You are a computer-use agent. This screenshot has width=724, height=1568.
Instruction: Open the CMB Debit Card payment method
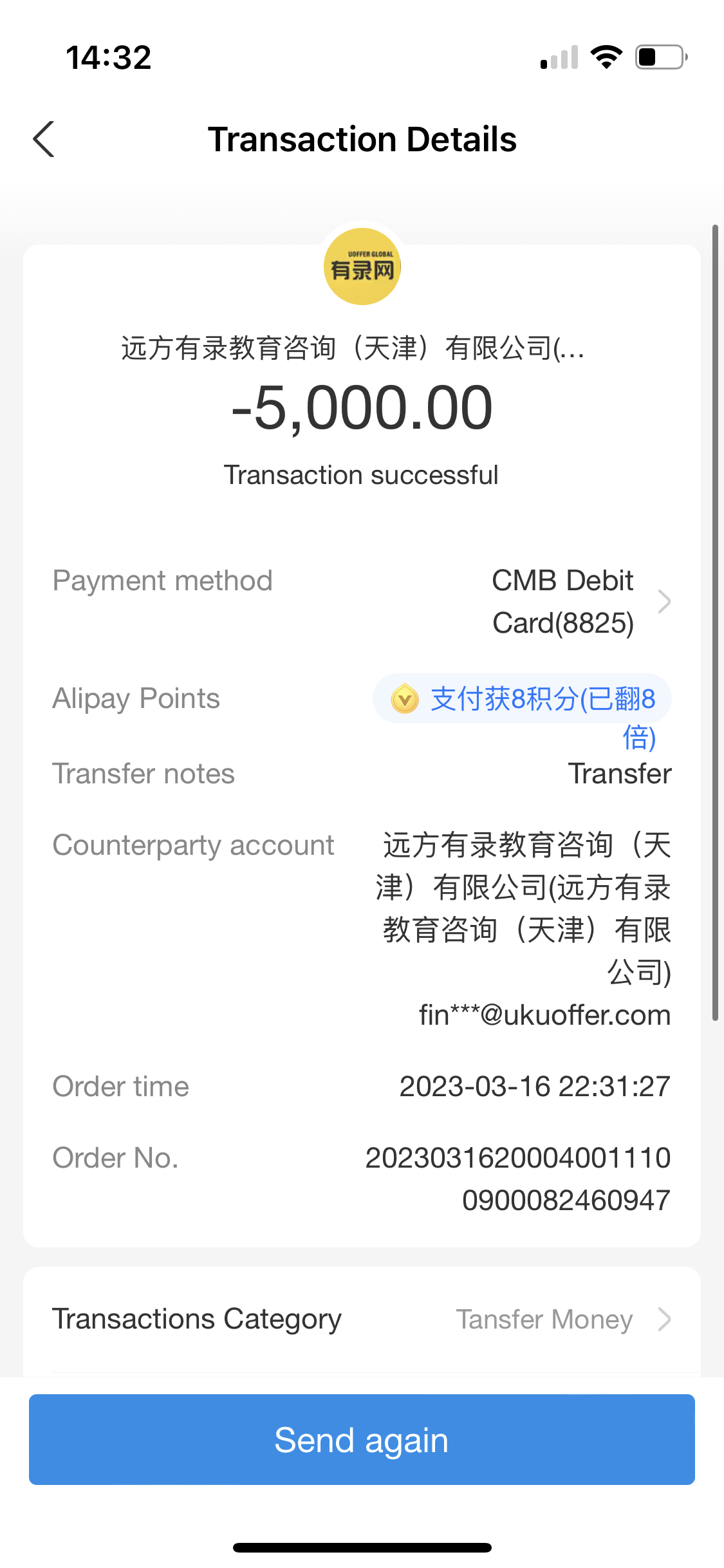[579, 601]
